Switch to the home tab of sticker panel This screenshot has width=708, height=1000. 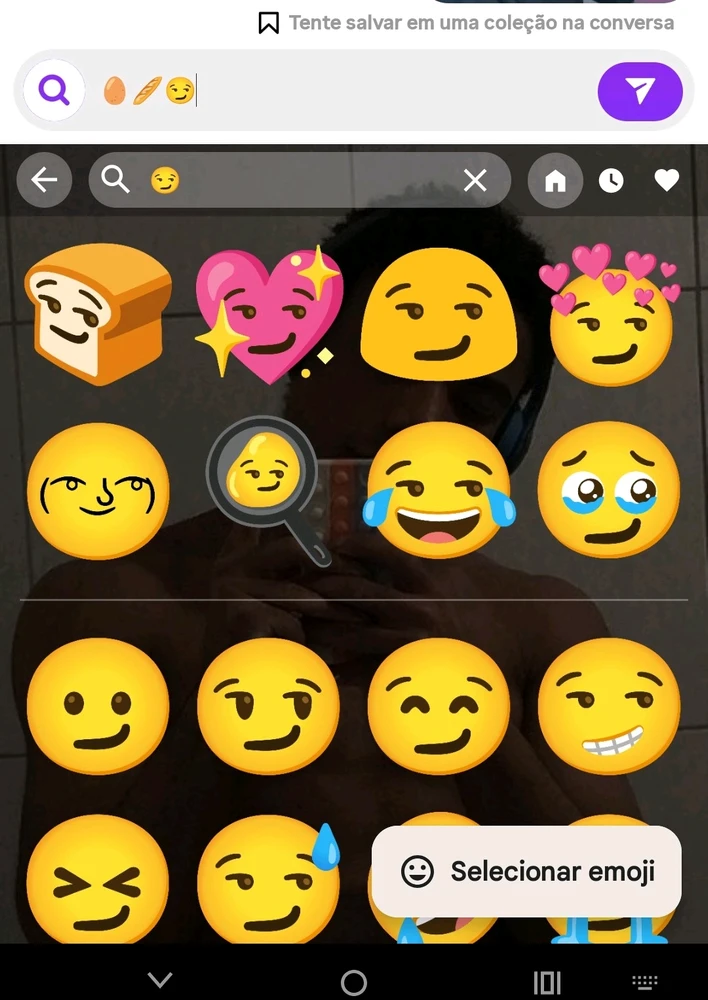click(x=555, y=180)
